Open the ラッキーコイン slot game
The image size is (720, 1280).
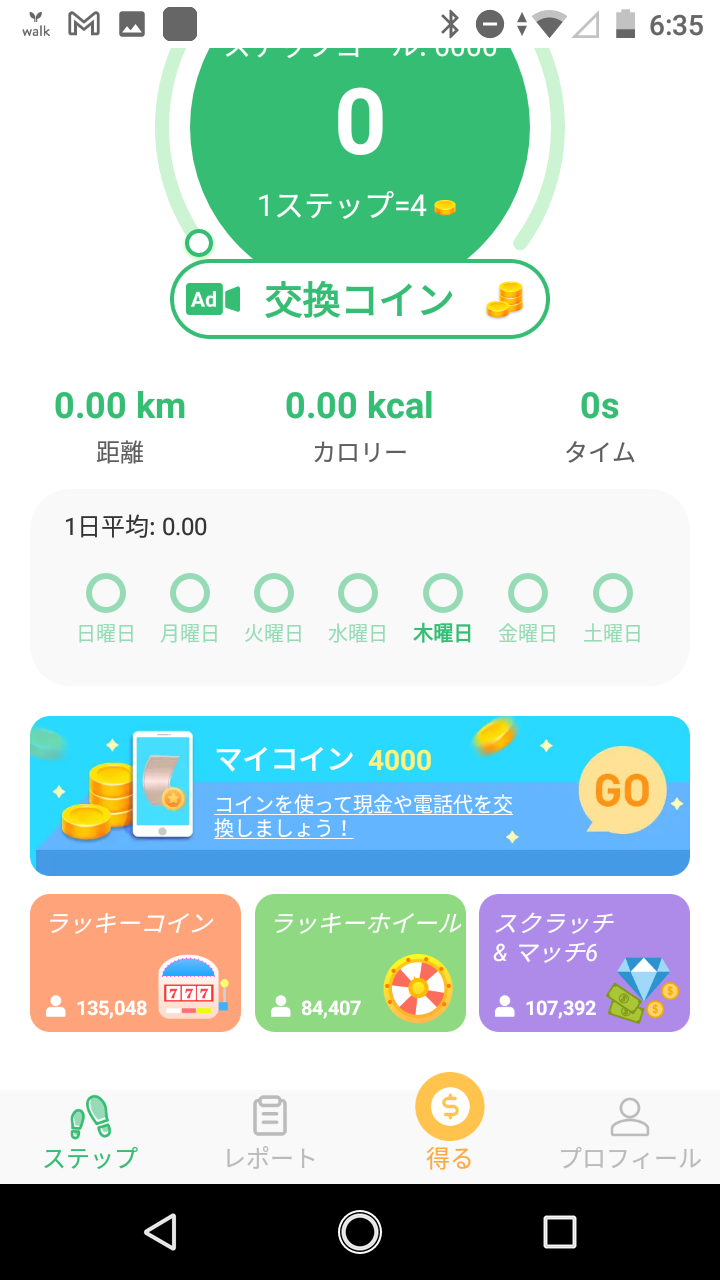coord(135,962)
